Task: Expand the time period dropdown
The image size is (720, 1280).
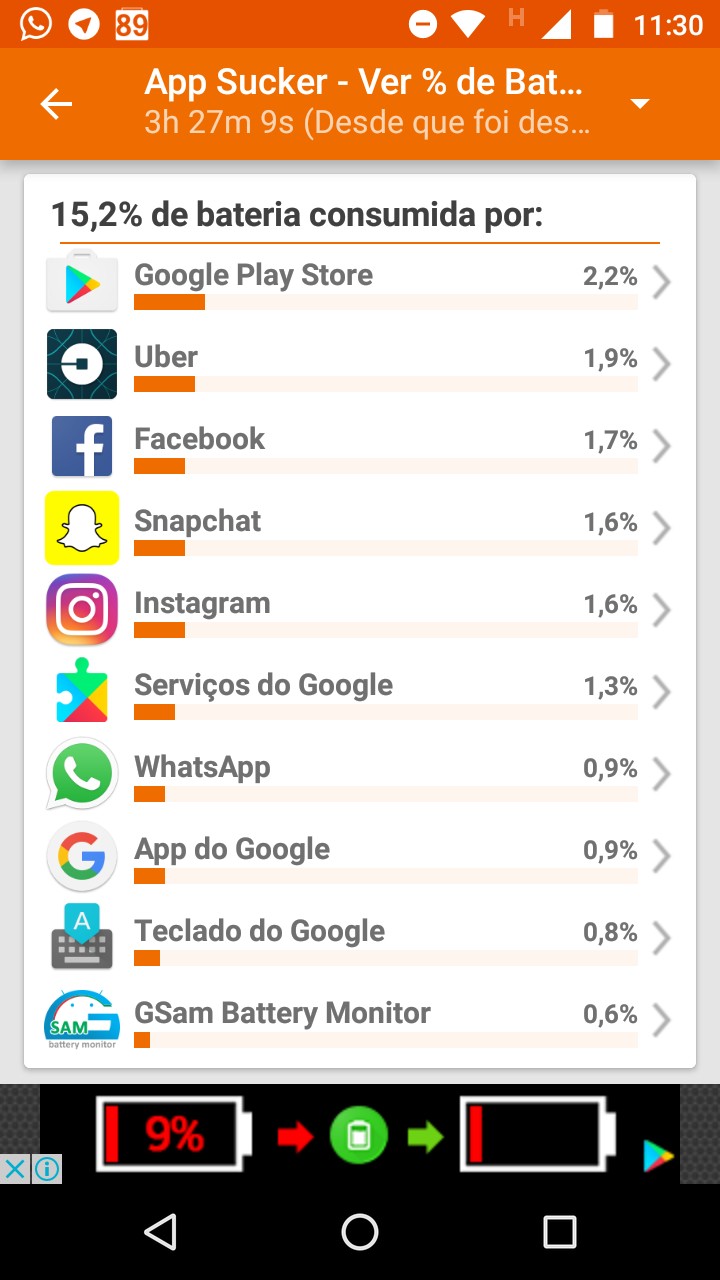Action: tap(640, 104)
